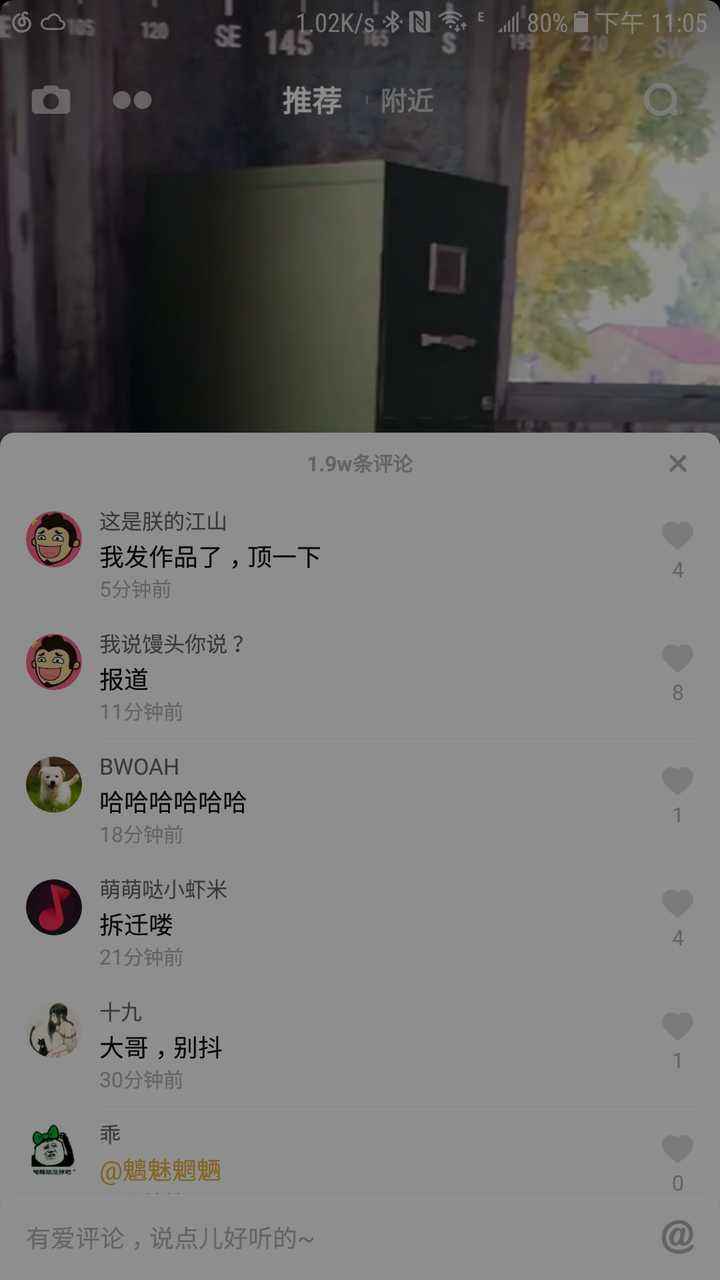Image resolution: width=720 pixels, height=1280 pixels.
Task: Like the comment 大哥，别抖
Action: click(677, 1026)
